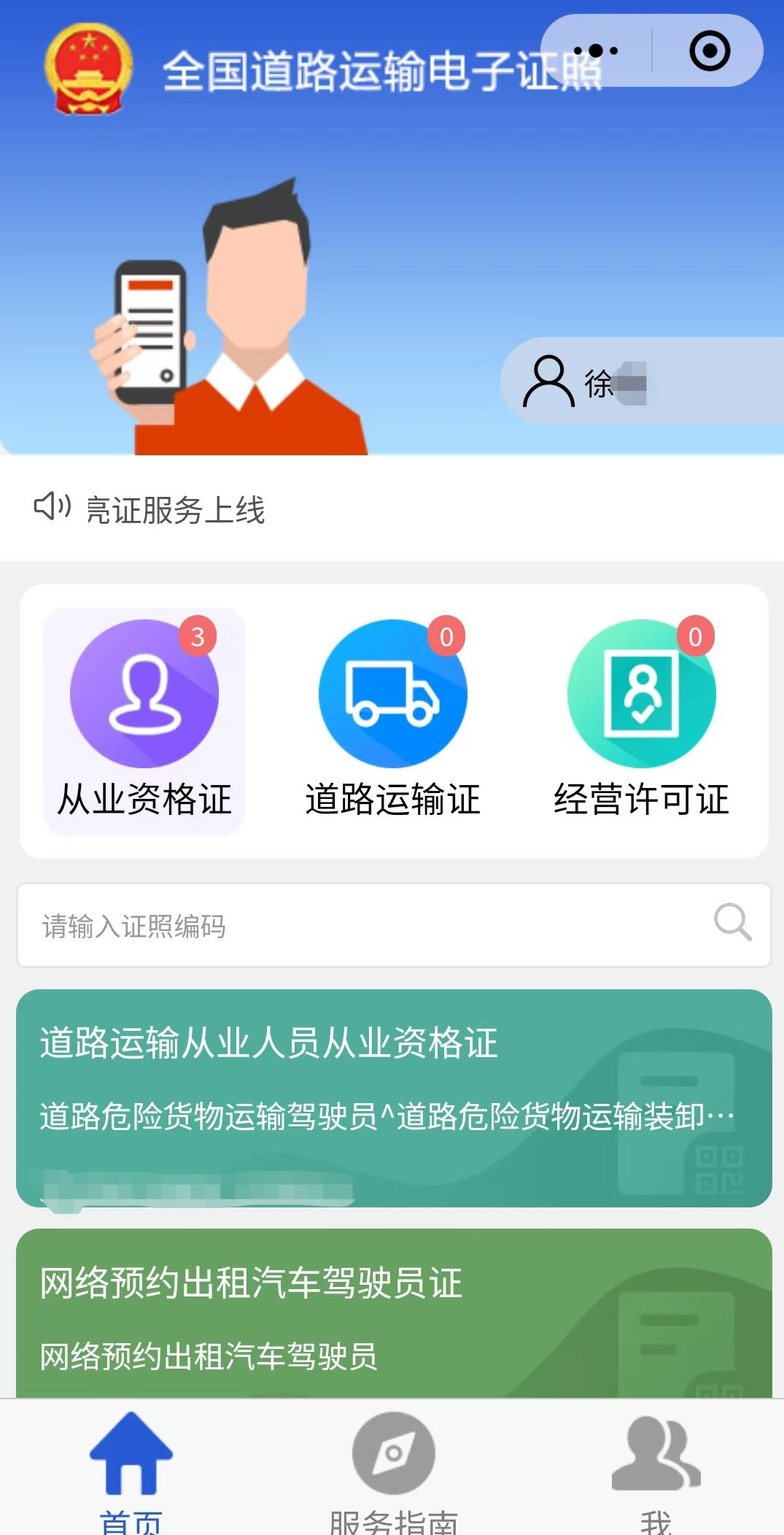Open the mini program more options menu

tap(596, 51)
